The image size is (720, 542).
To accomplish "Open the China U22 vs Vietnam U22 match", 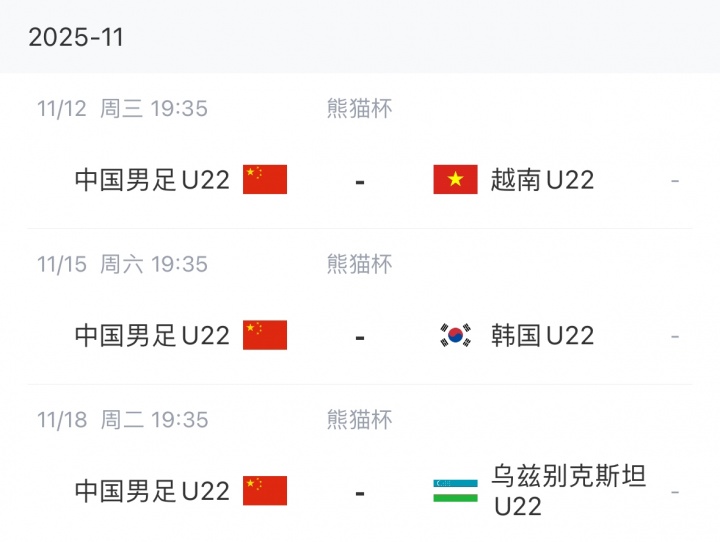I will coord(360,180).
